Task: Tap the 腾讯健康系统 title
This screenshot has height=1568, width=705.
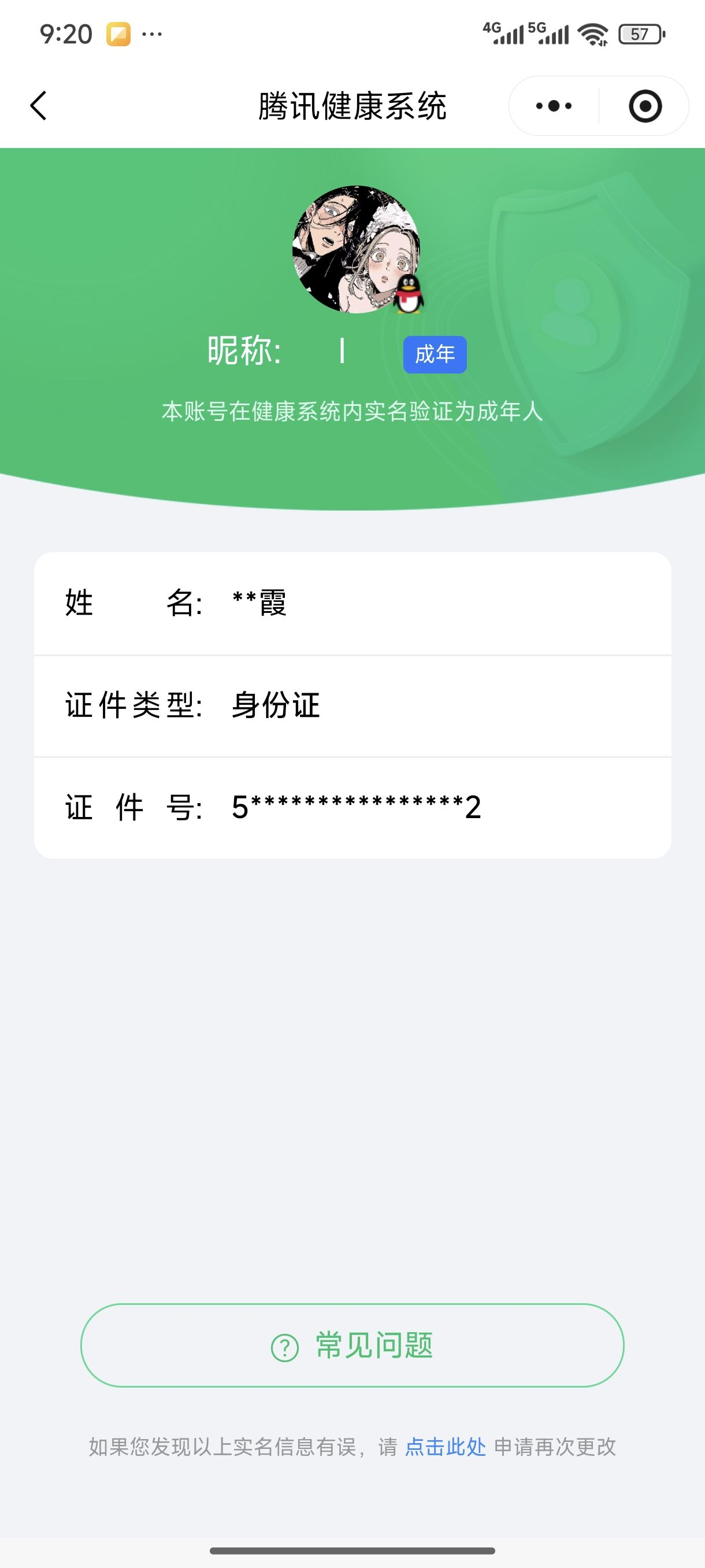Action: [352, 103]
